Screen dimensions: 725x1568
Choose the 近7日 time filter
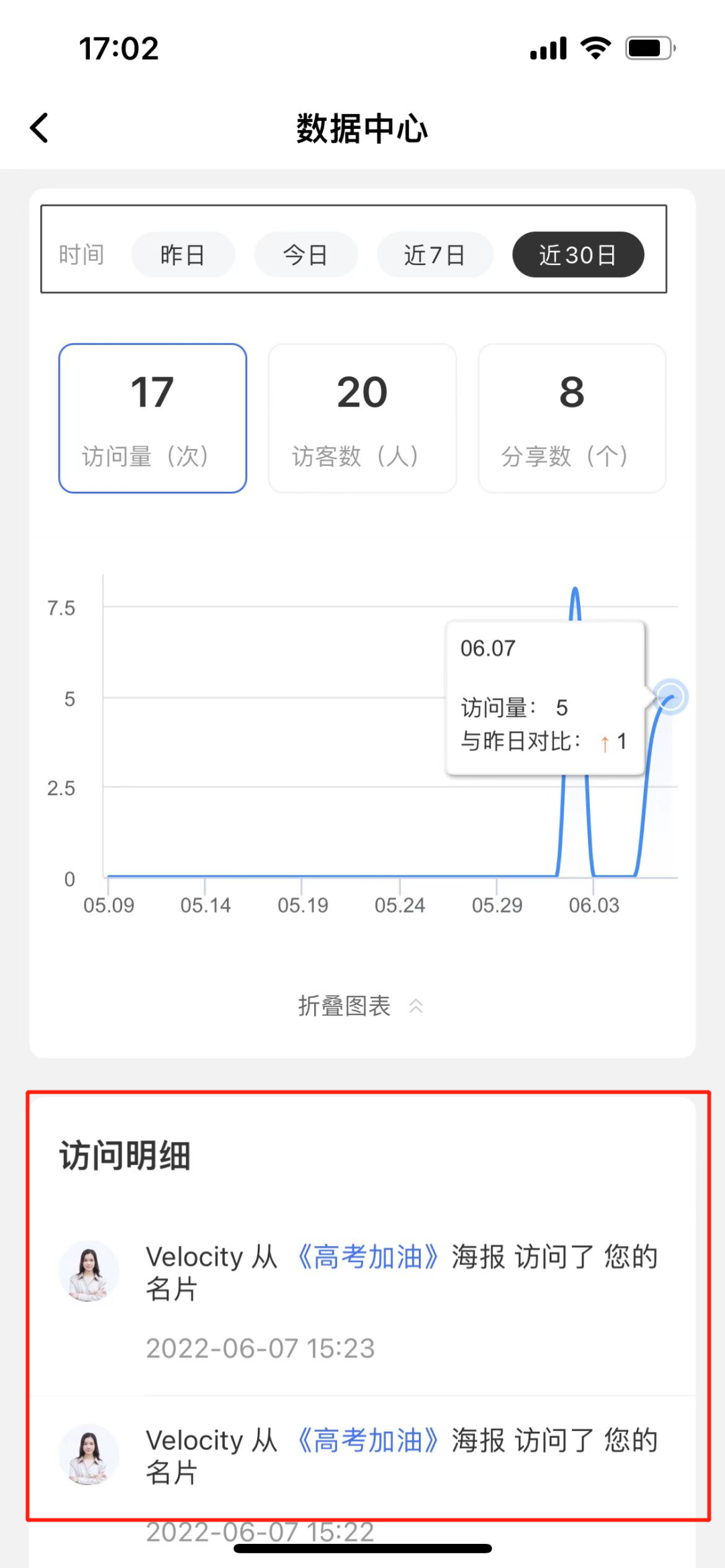click(x=434, y=255)
